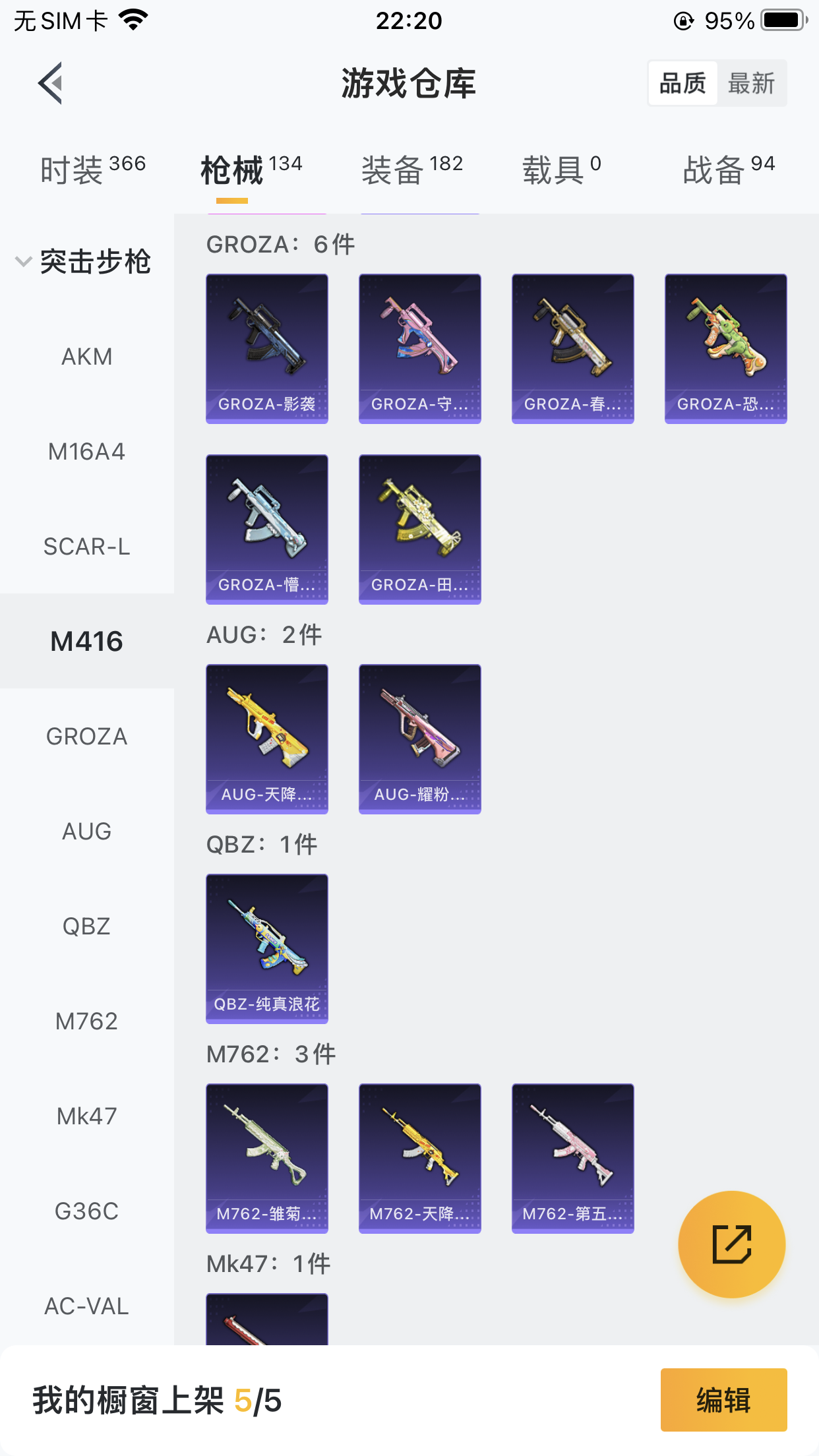Tap the orange floating share button
The image size is (819, 1456).
click(x=731, y=1244)
